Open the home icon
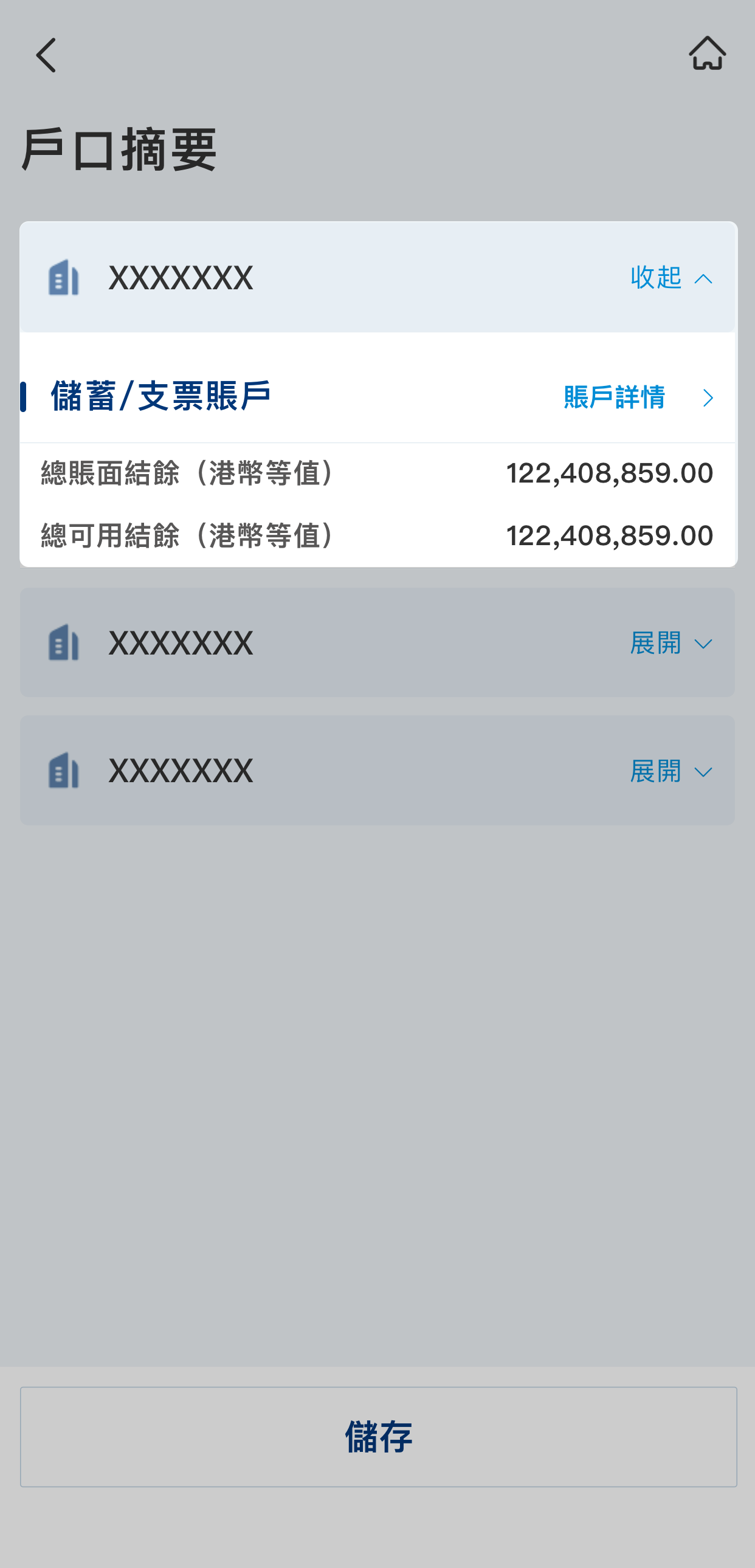 coord(707,53)
